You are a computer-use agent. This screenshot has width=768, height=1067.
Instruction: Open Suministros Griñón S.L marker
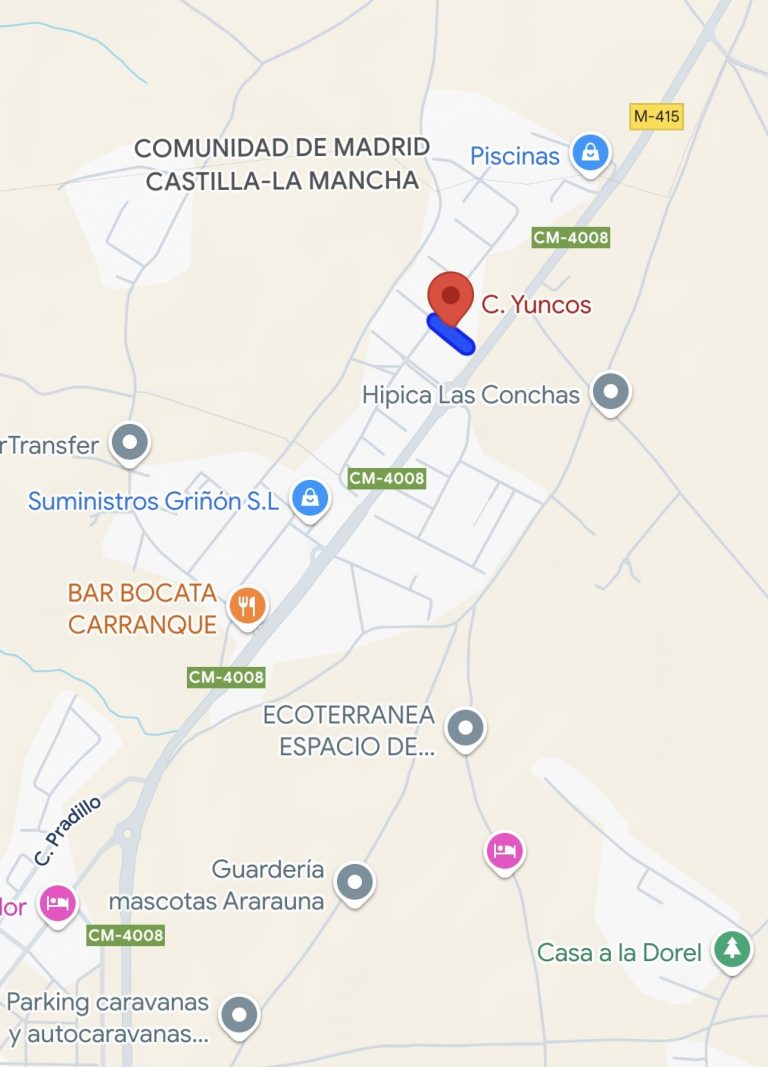pos(310,499)
